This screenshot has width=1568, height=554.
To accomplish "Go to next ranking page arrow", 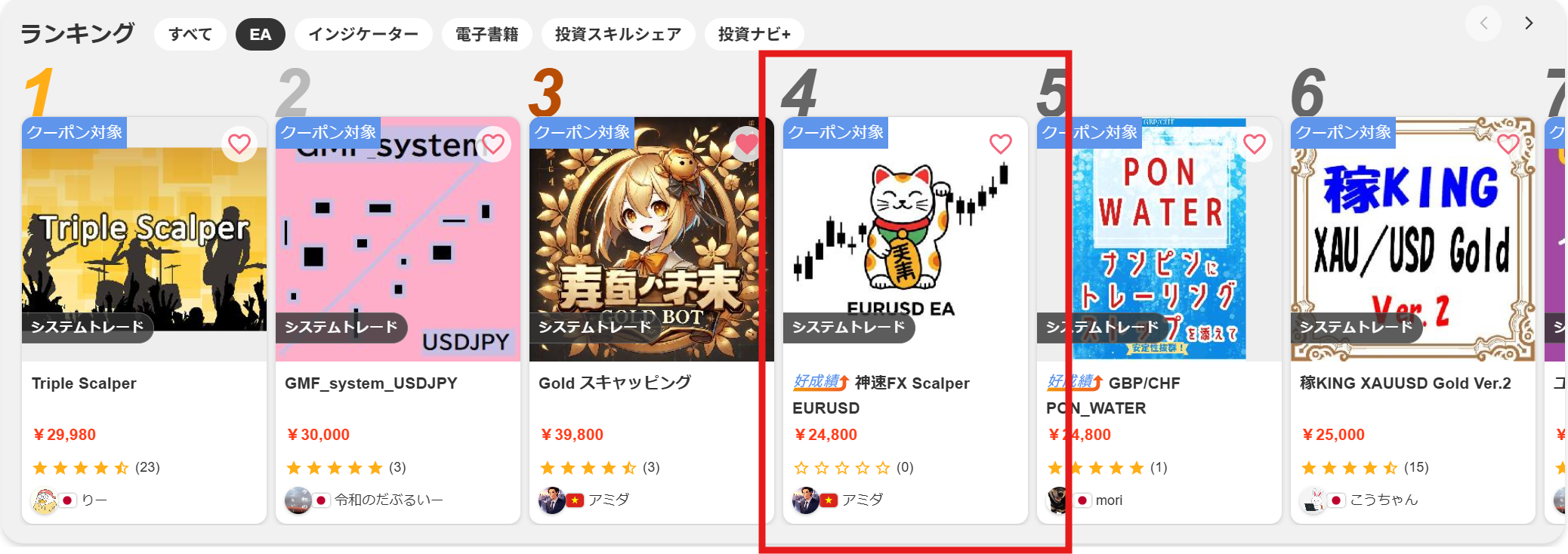I will (x=1528, y=23).
